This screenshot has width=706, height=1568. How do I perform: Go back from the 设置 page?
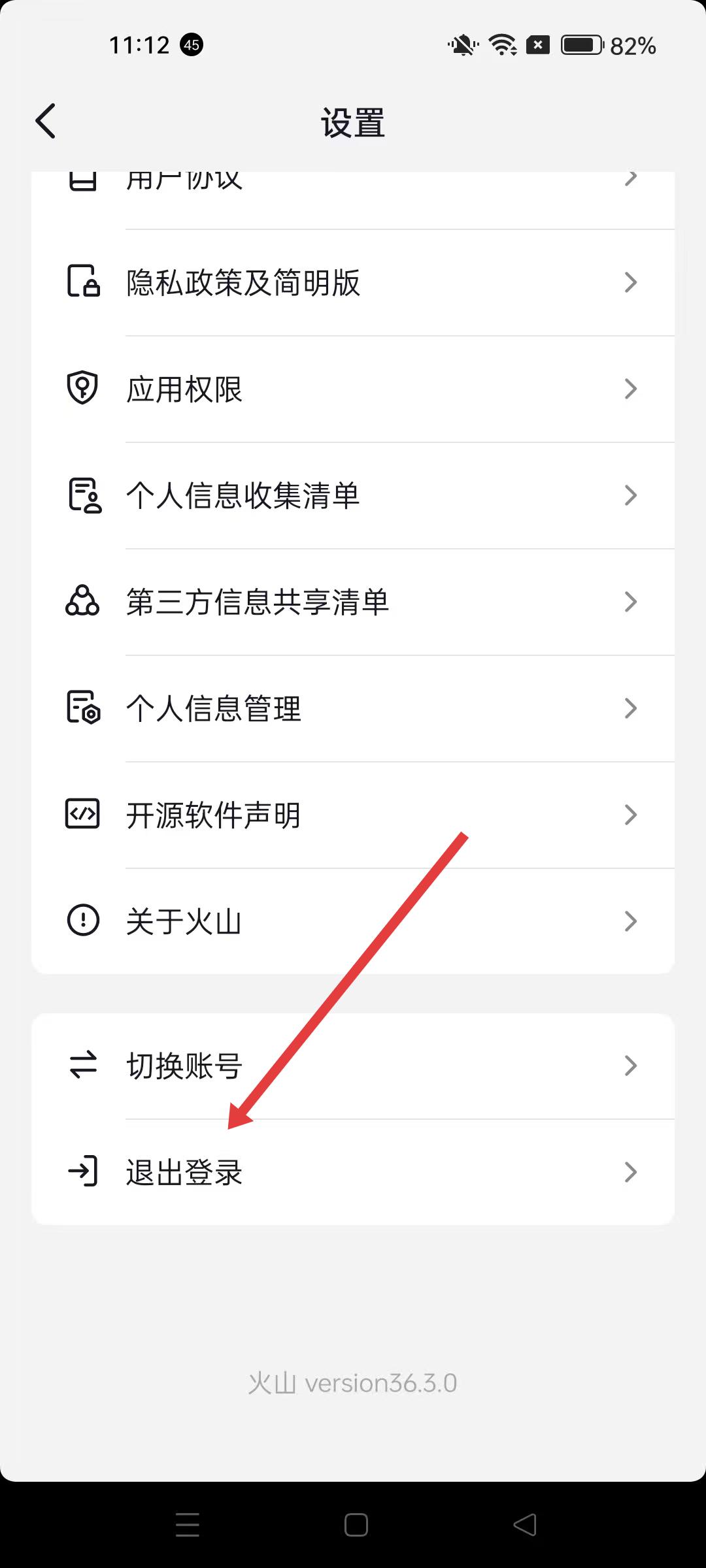click(46, 122)
